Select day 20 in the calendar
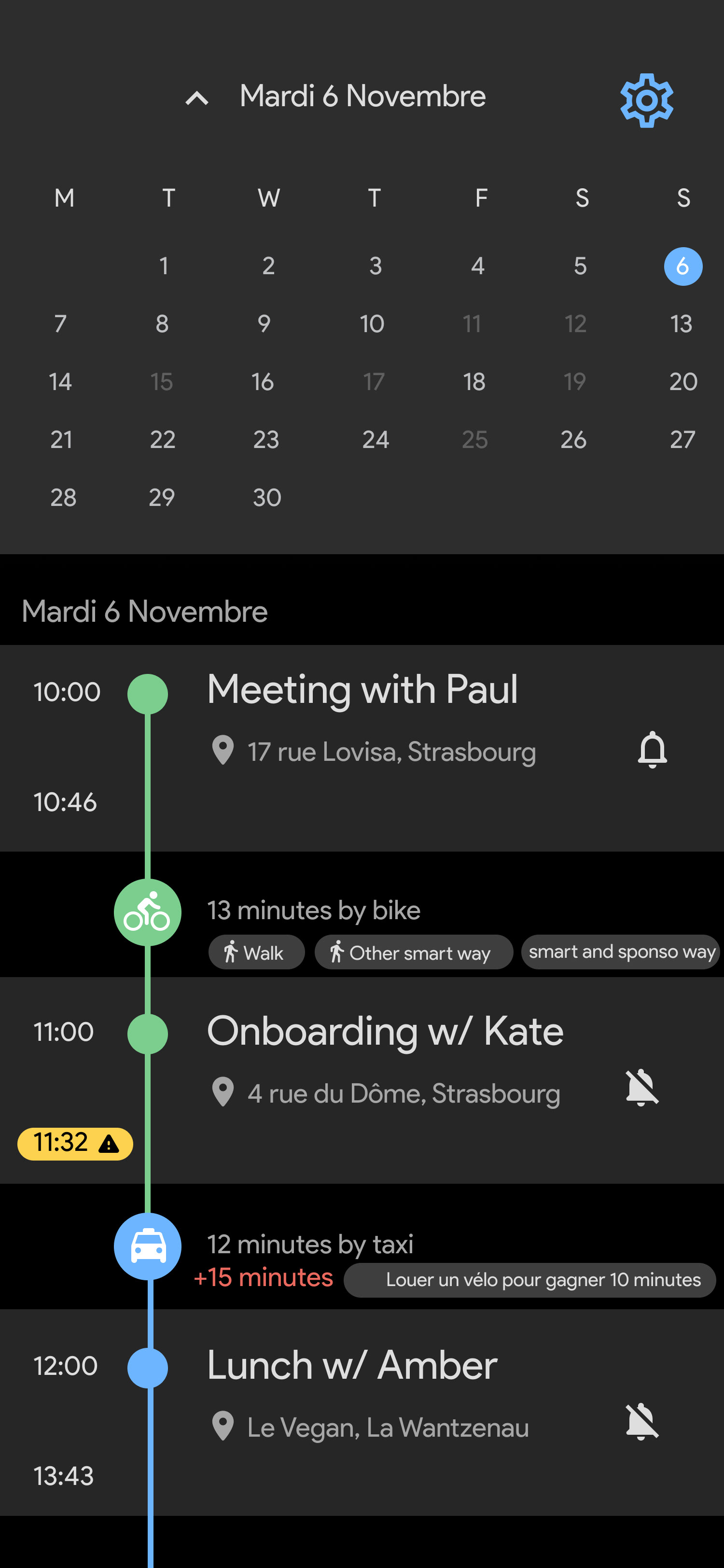 [682, 382]
